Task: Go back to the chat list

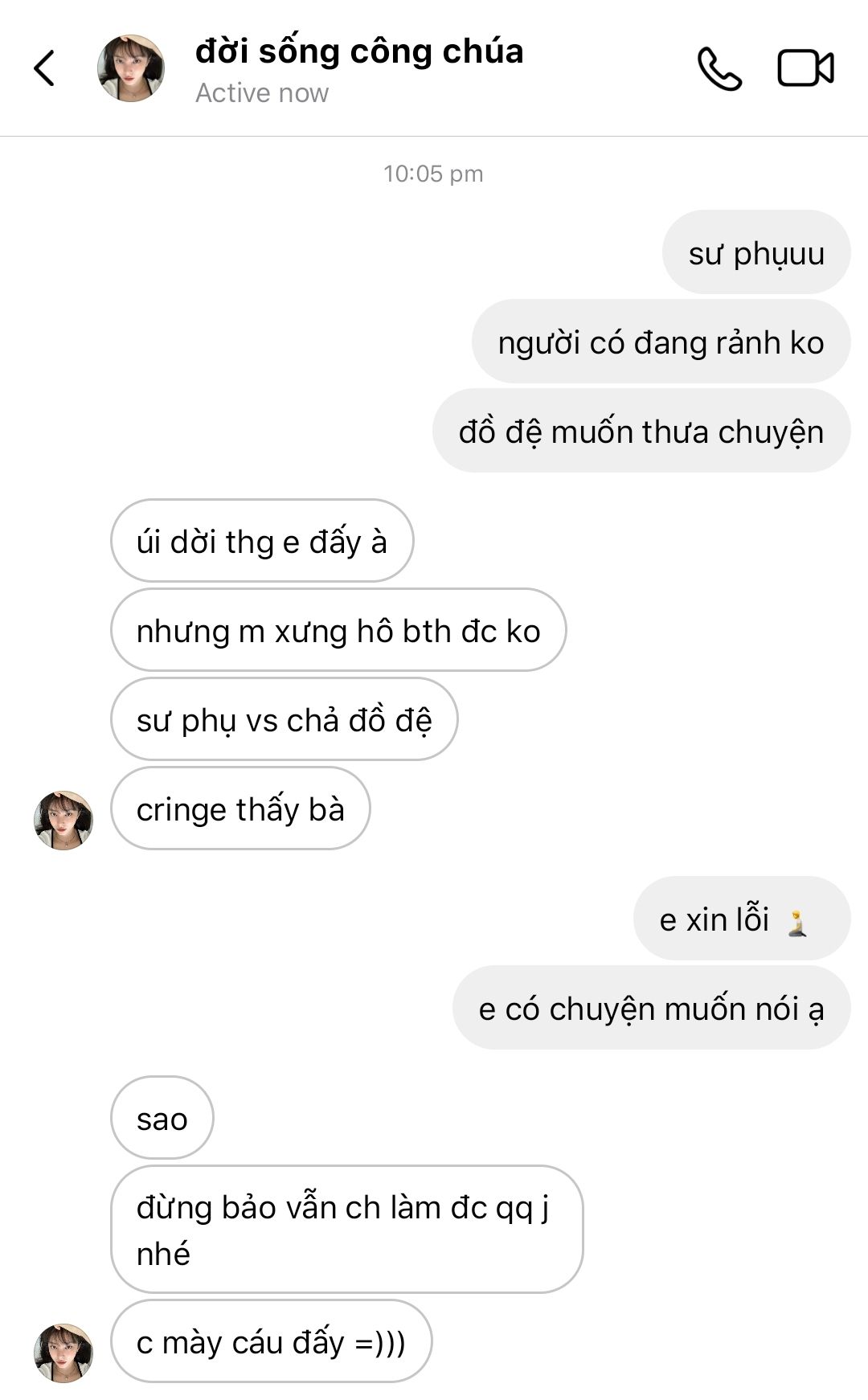Action: [45, 68]
